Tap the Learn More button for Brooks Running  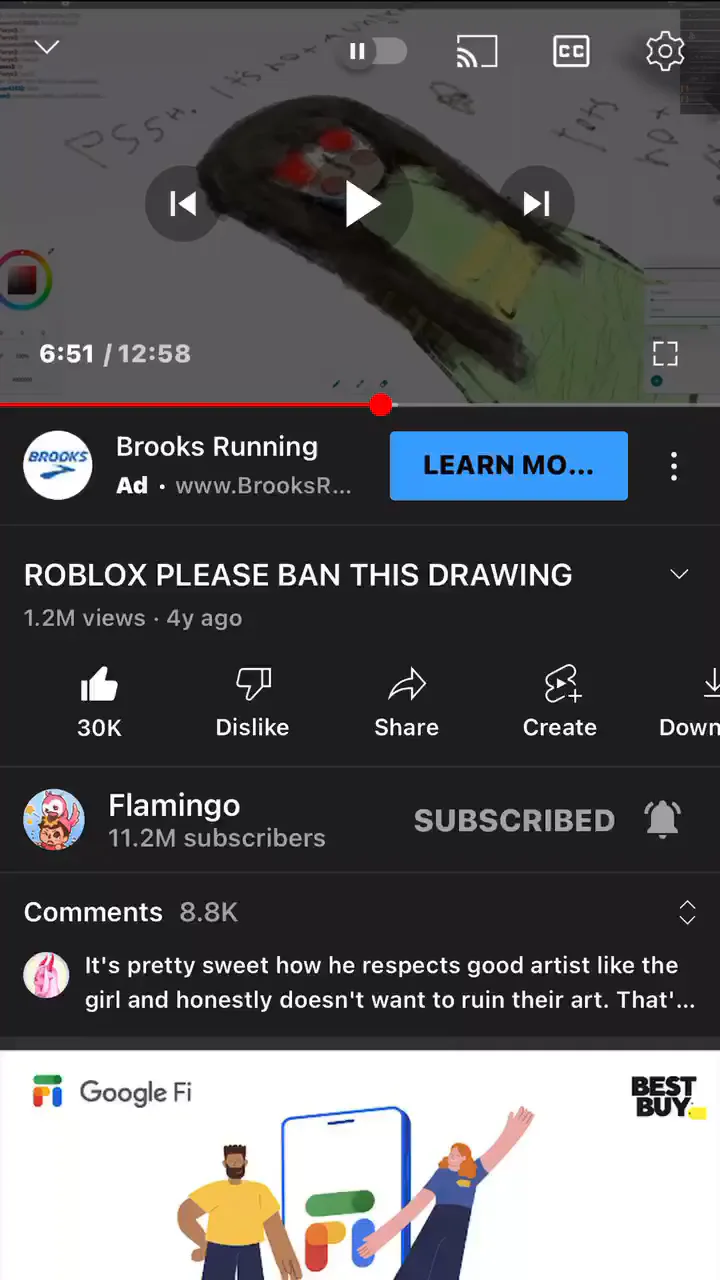508,465
